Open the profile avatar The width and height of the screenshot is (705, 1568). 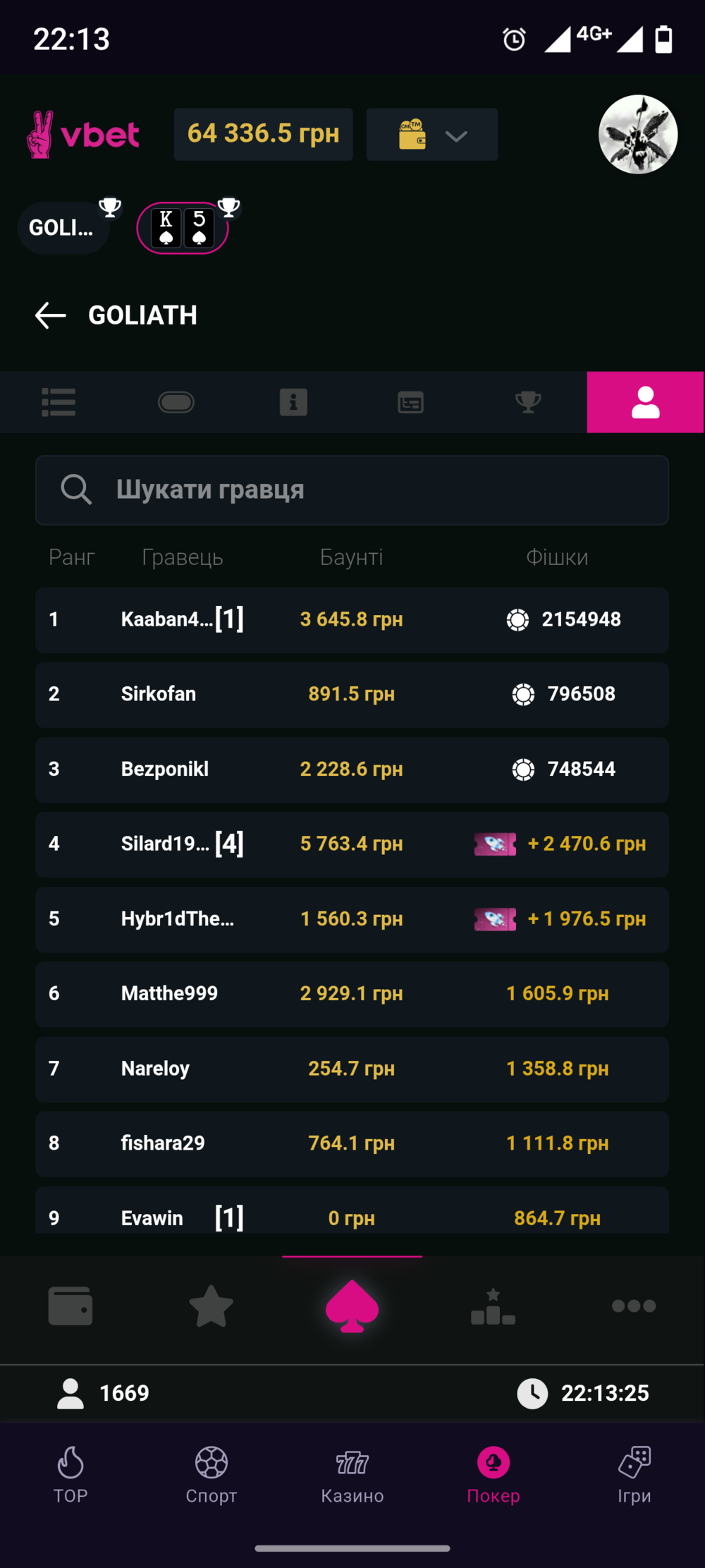(637, 135)
